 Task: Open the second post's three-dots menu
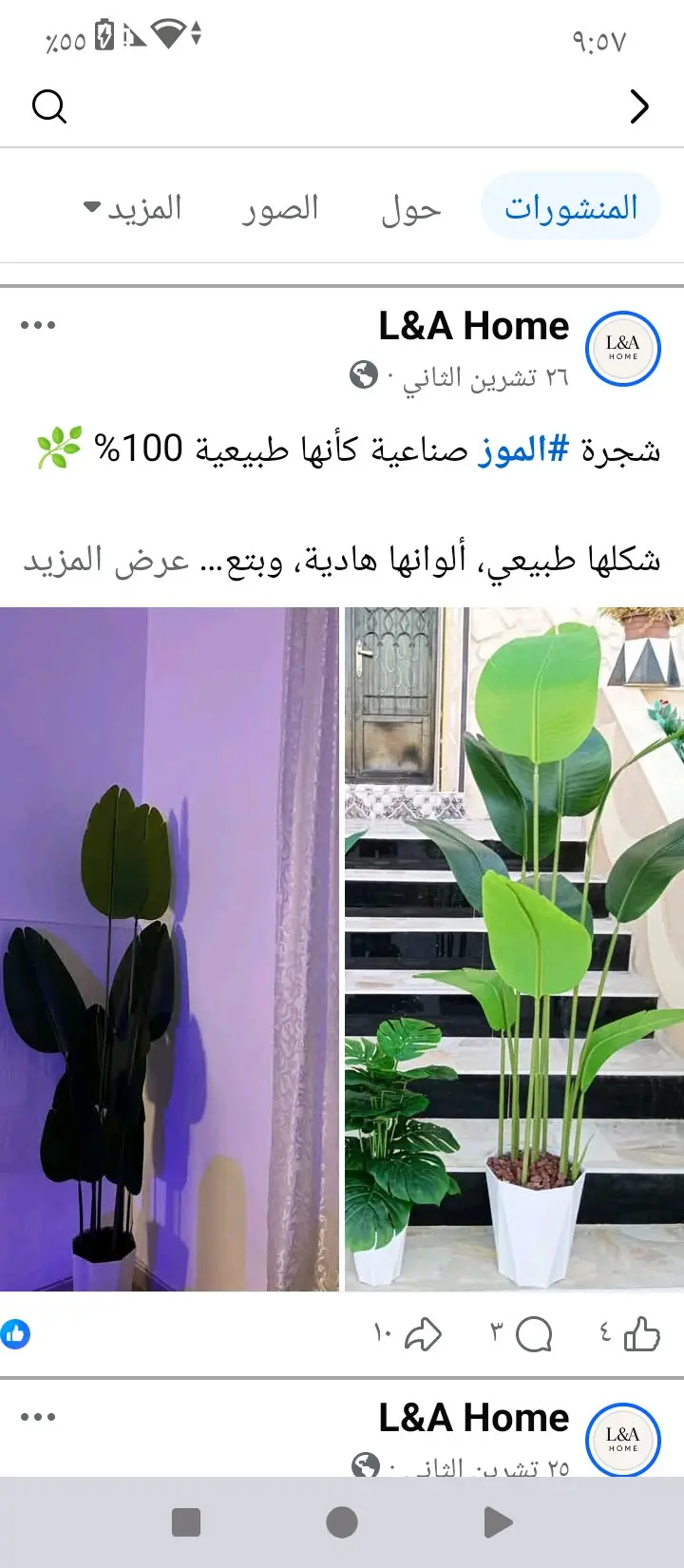(x=38, y=1417)
